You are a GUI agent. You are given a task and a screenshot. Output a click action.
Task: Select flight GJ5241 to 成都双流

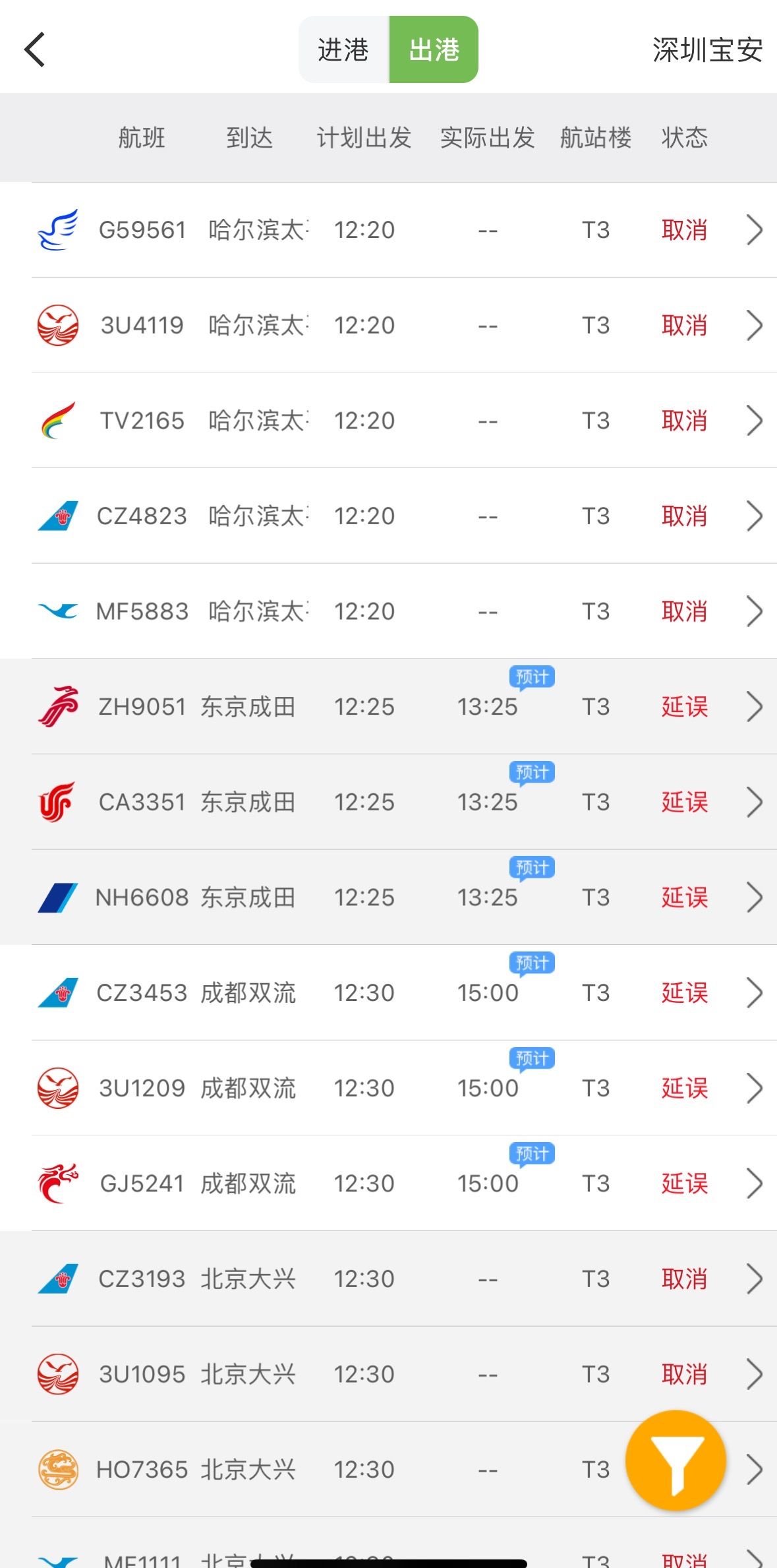point(389,1183)
